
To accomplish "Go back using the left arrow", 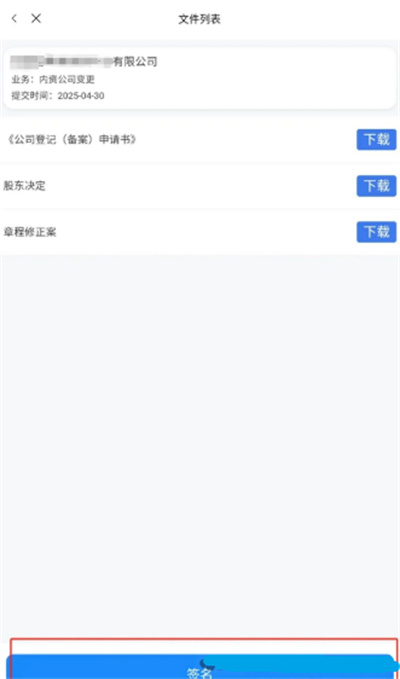I will point(14,18).
